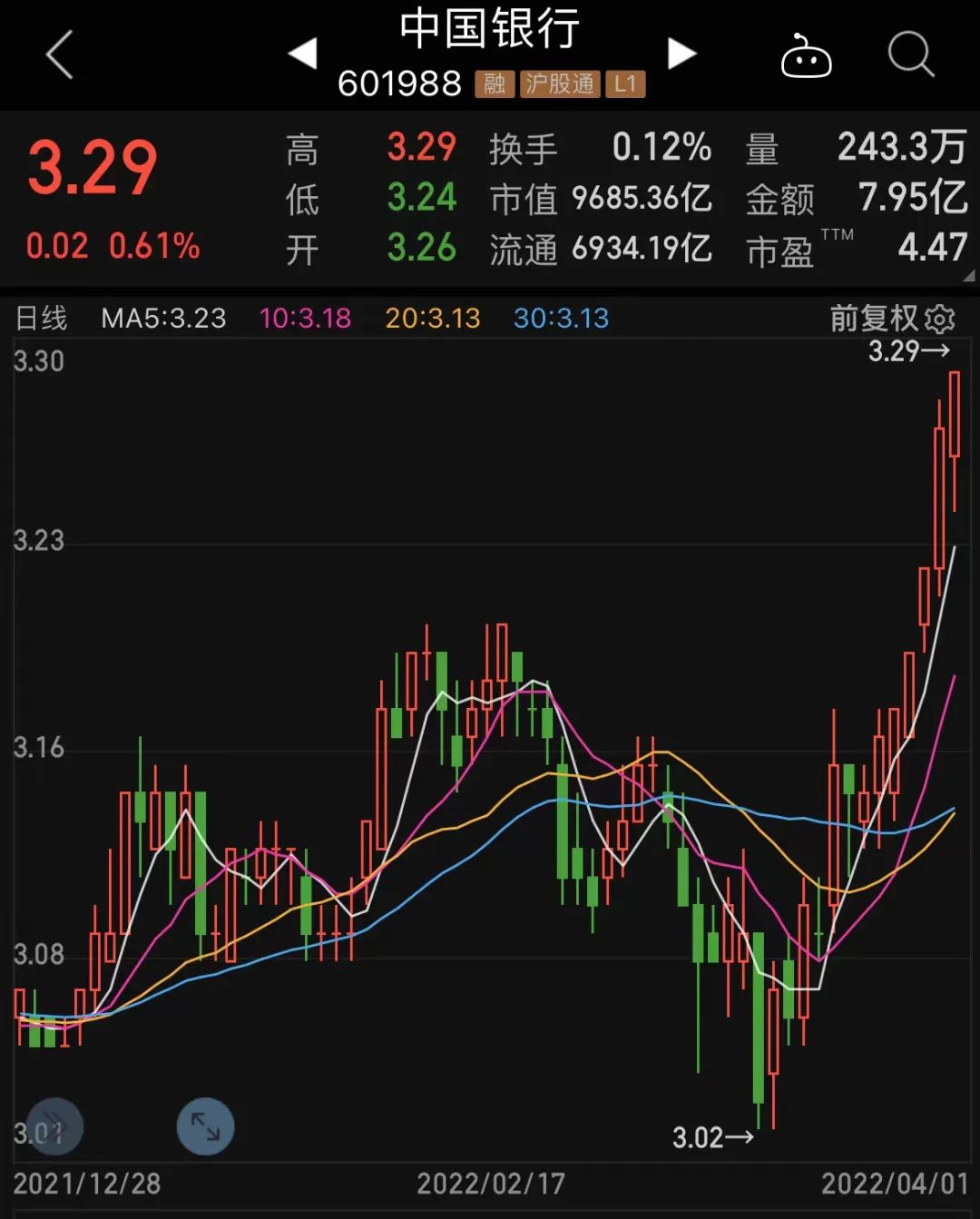The width and height of the screenshot is (980, 1219).
Task: Open 前复权 chart adjustment settings
Action: tap(892, 319)
